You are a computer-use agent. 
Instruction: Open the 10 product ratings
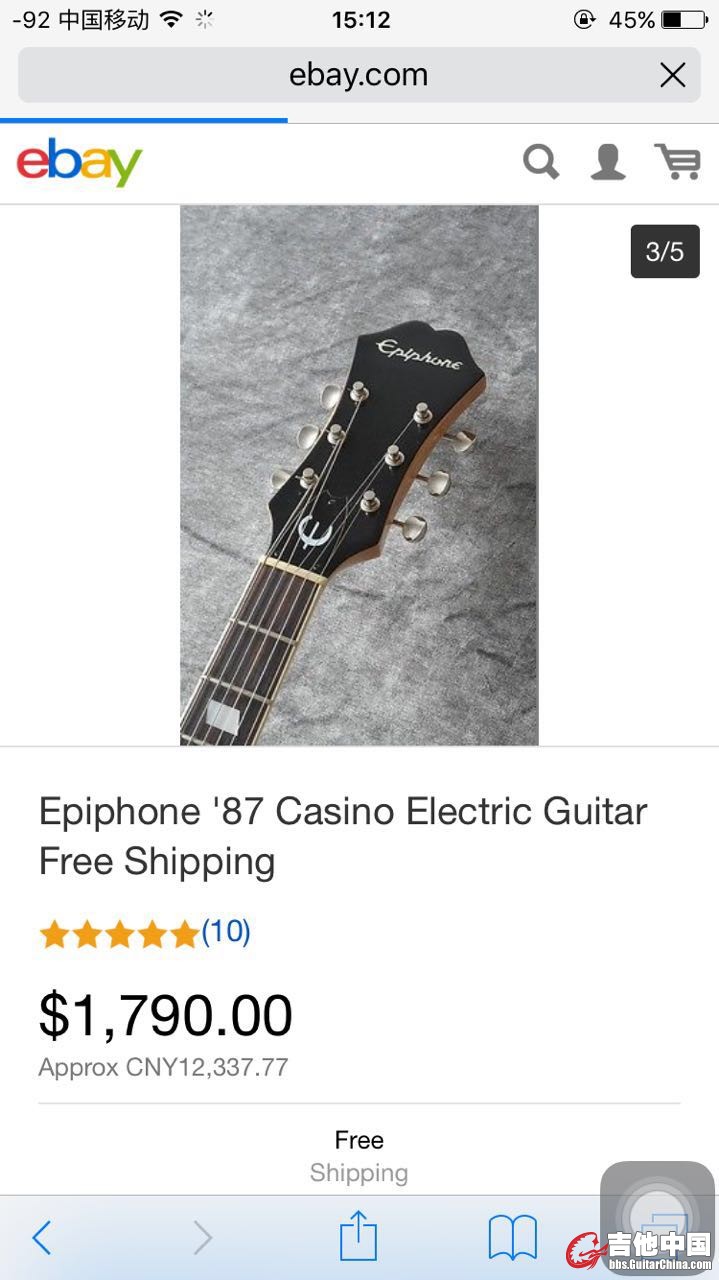(226, 932)
